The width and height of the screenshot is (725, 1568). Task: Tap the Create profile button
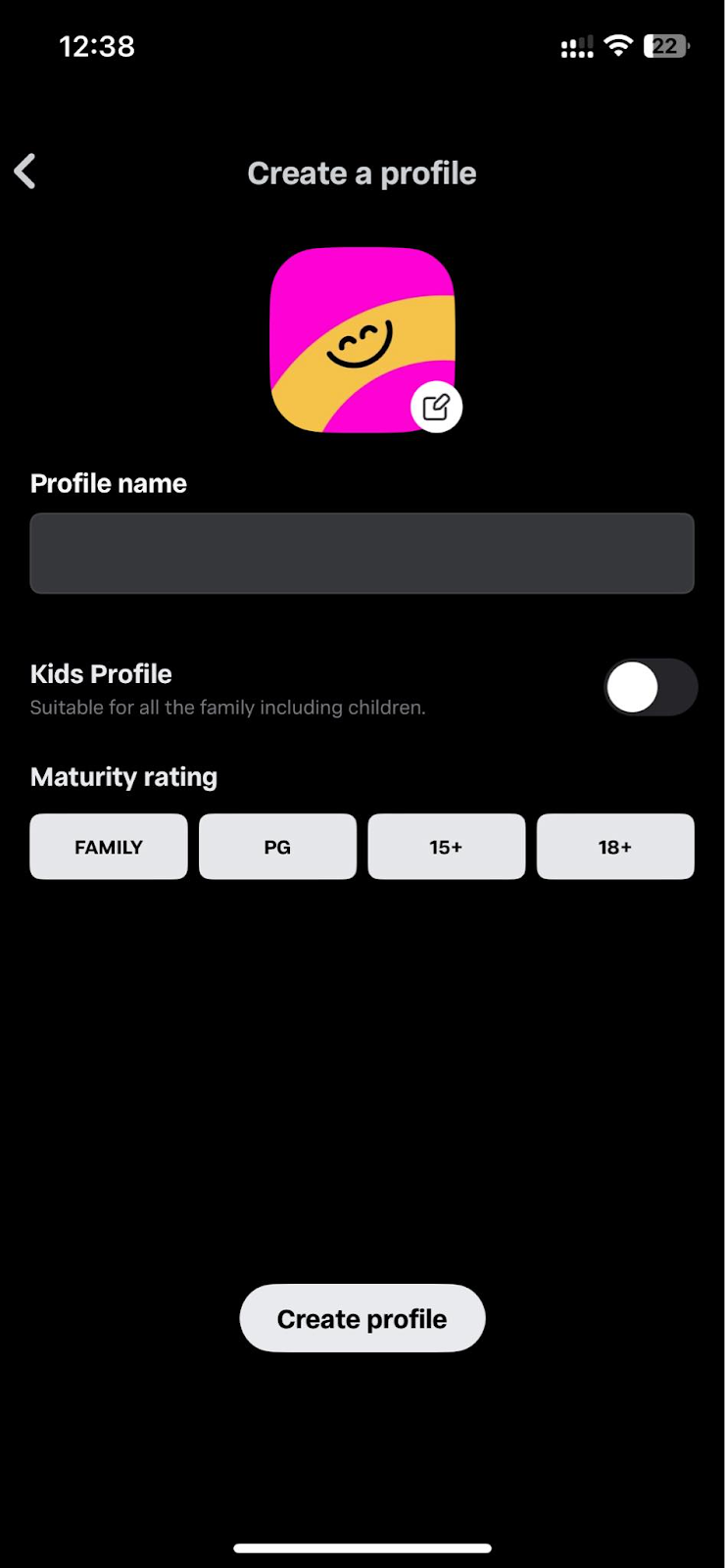362,1318
